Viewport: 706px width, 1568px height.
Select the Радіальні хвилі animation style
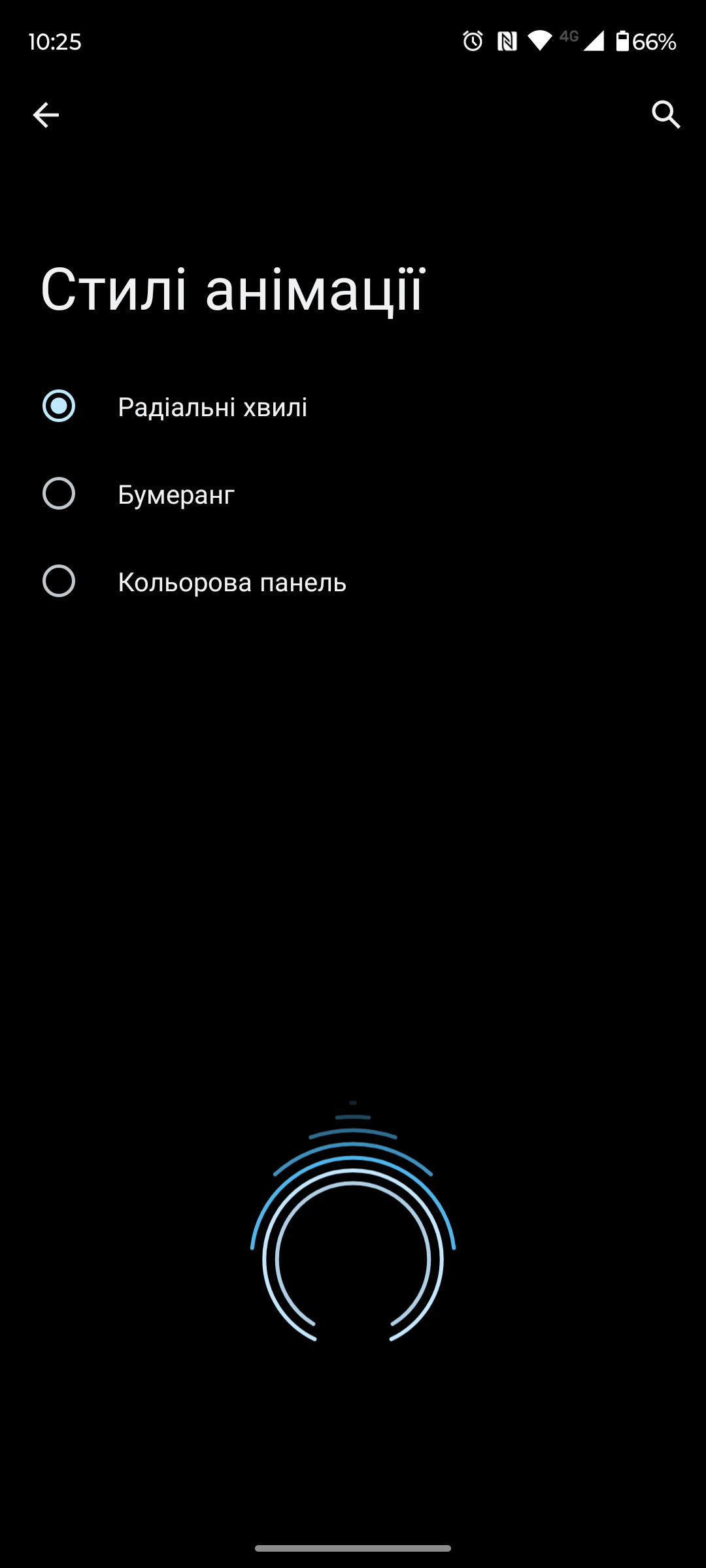point(59,406)
